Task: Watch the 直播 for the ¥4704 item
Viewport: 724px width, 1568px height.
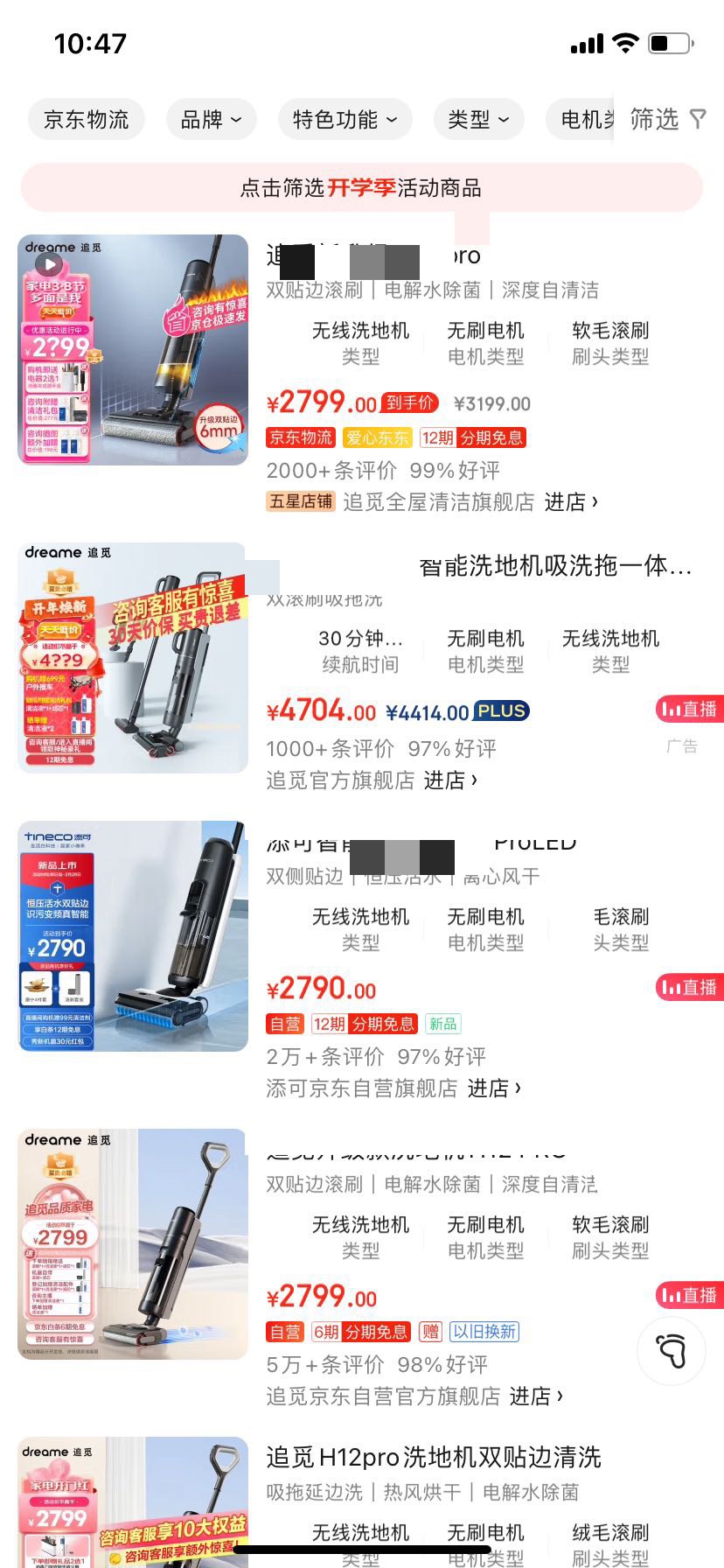Action: (x=689, y=709)
